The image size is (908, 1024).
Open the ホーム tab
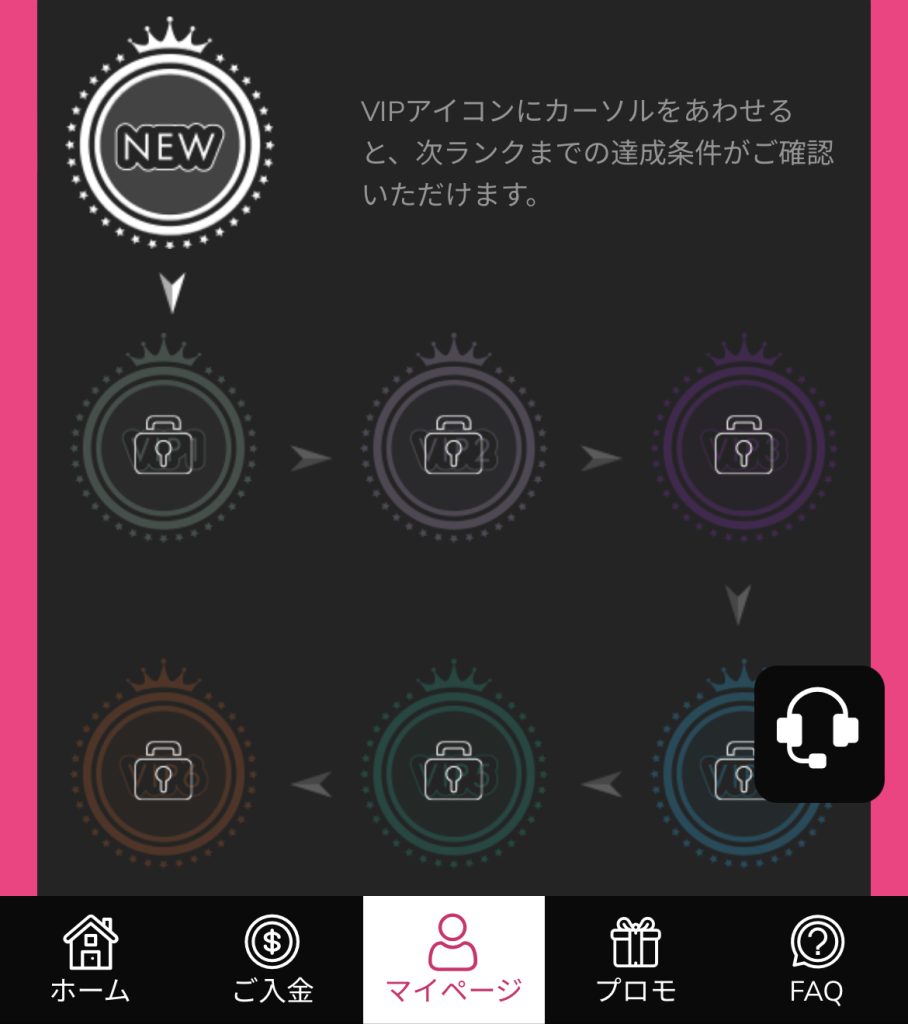(x=91, y=959)
